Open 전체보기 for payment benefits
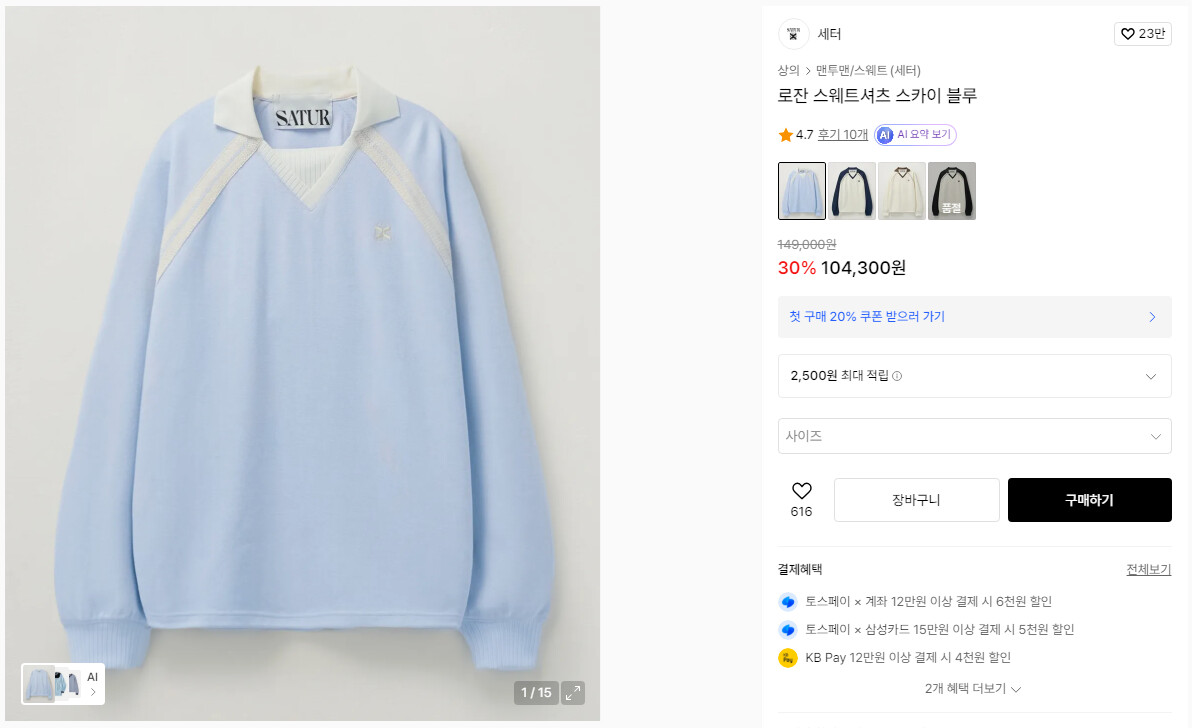This screenshot has width=1192, height=728. click(x=1149, y=569)
